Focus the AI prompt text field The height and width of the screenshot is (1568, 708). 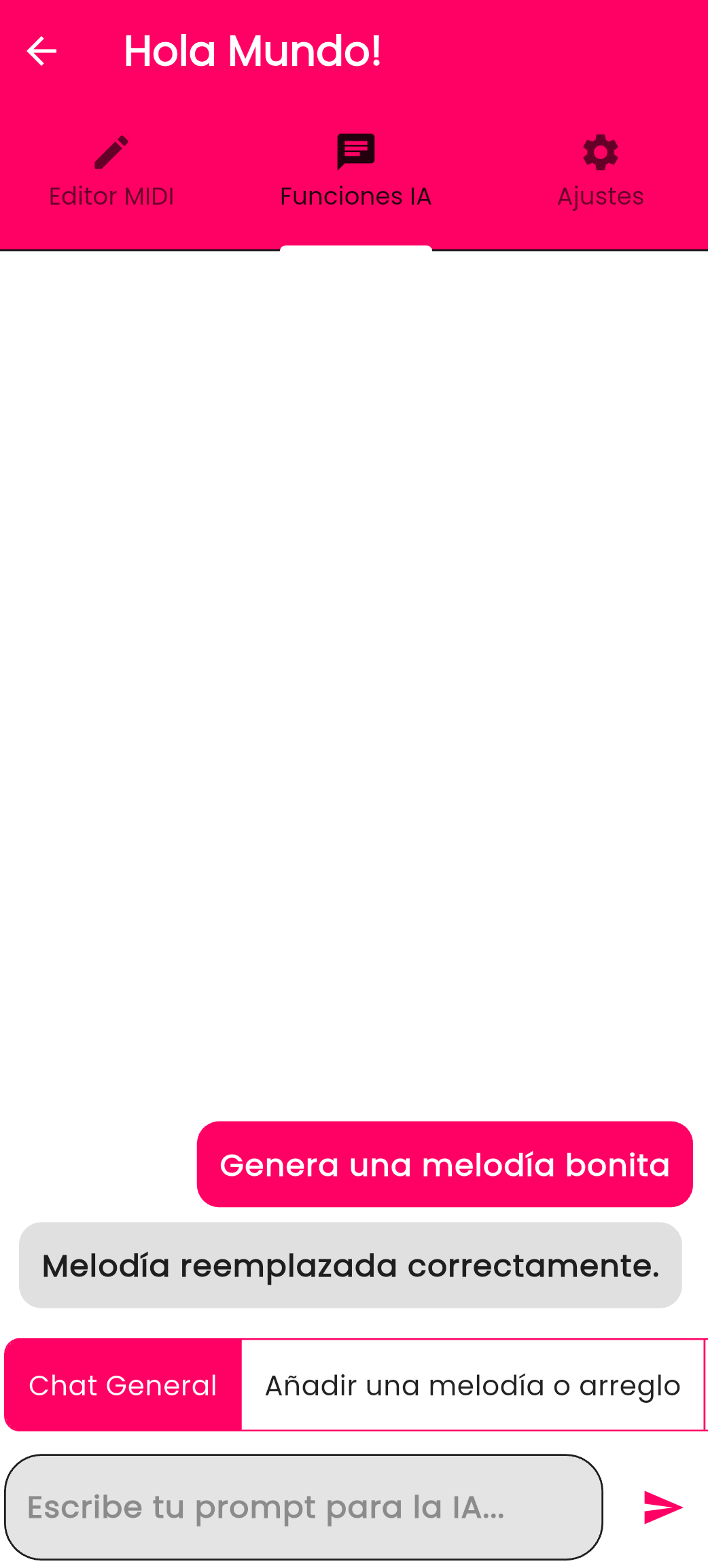tap(303, 1507)
